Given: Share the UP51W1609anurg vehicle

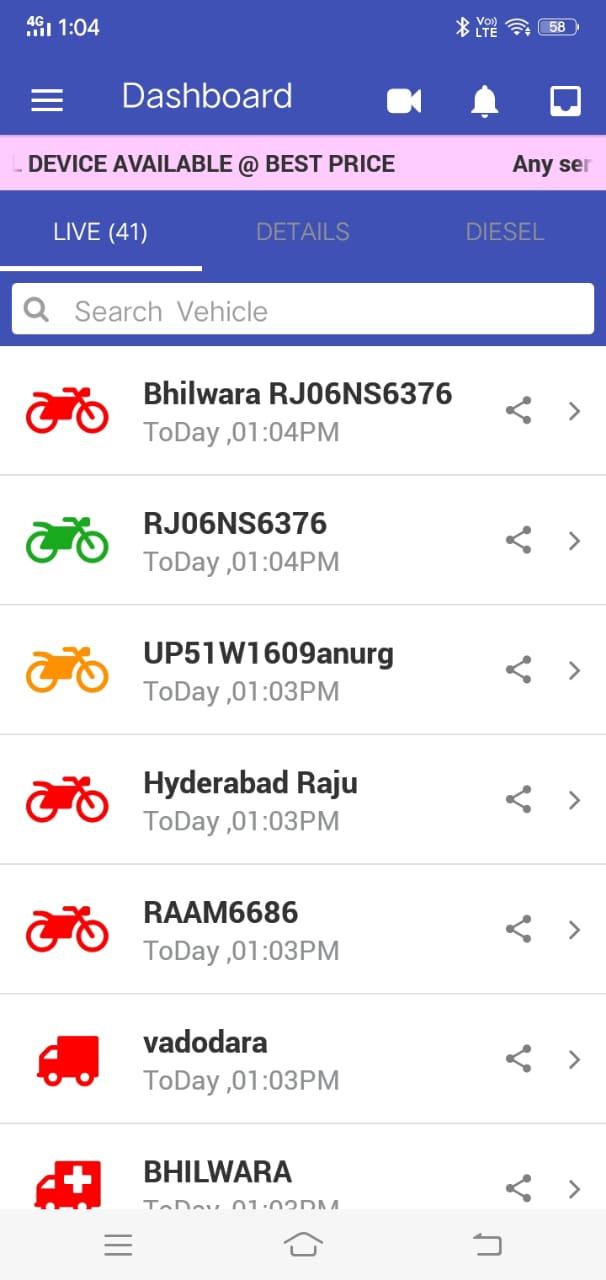Looking at the screenshot, I should pyautogui.click(x=518, y=670).
